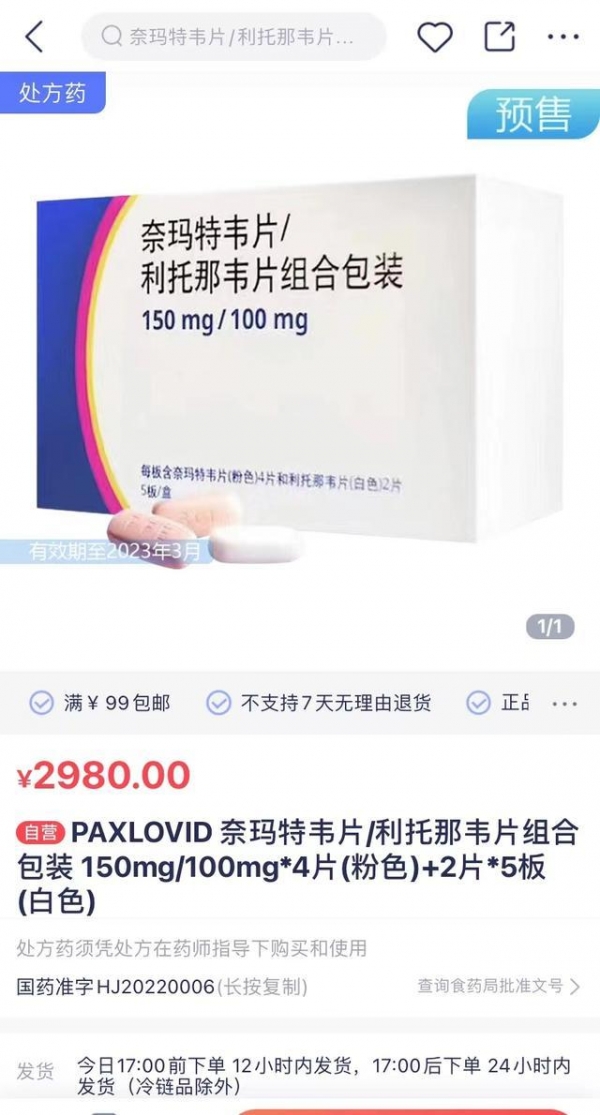
Task: Go back using the top-left arrow
Action: point(34,37)
